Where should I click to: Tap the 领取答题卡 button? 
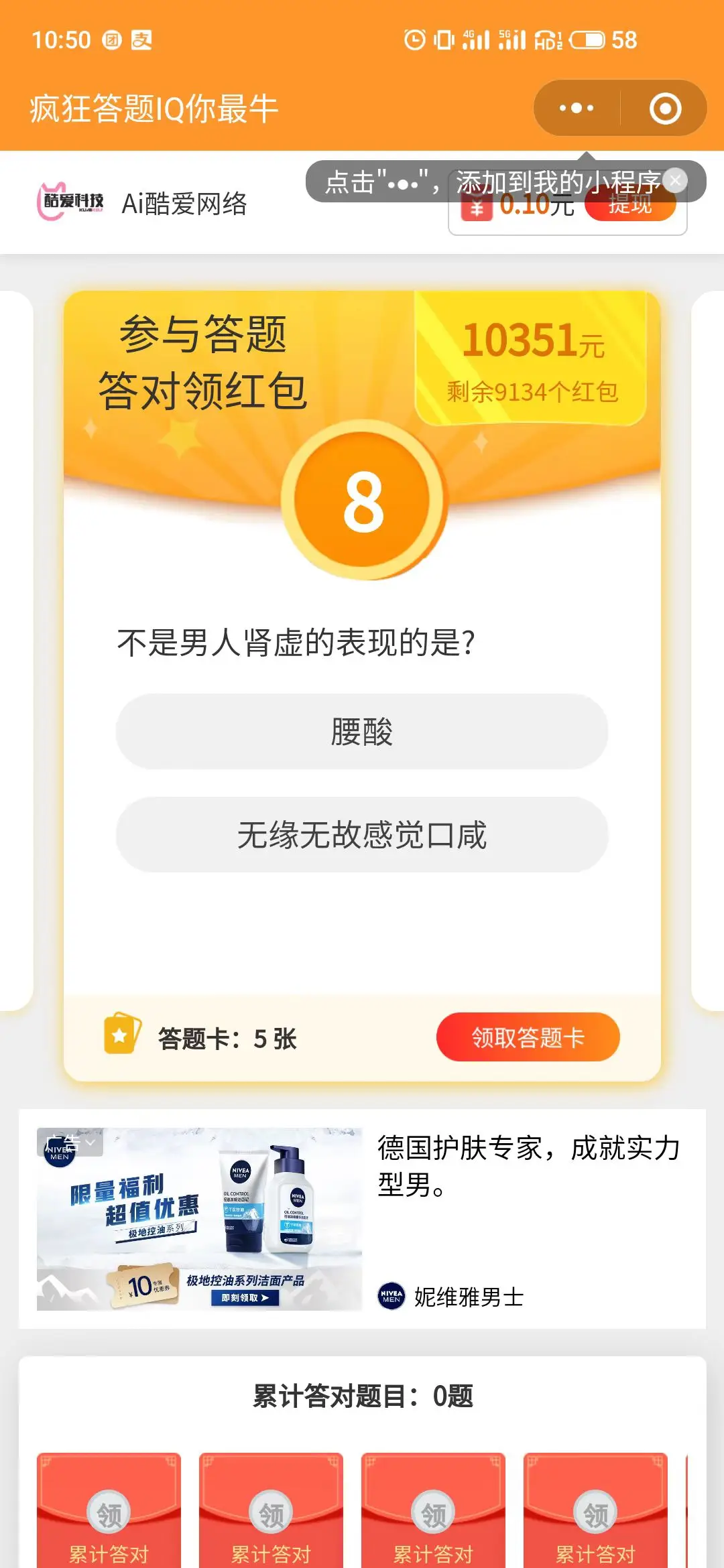(x=528, y=1037)
